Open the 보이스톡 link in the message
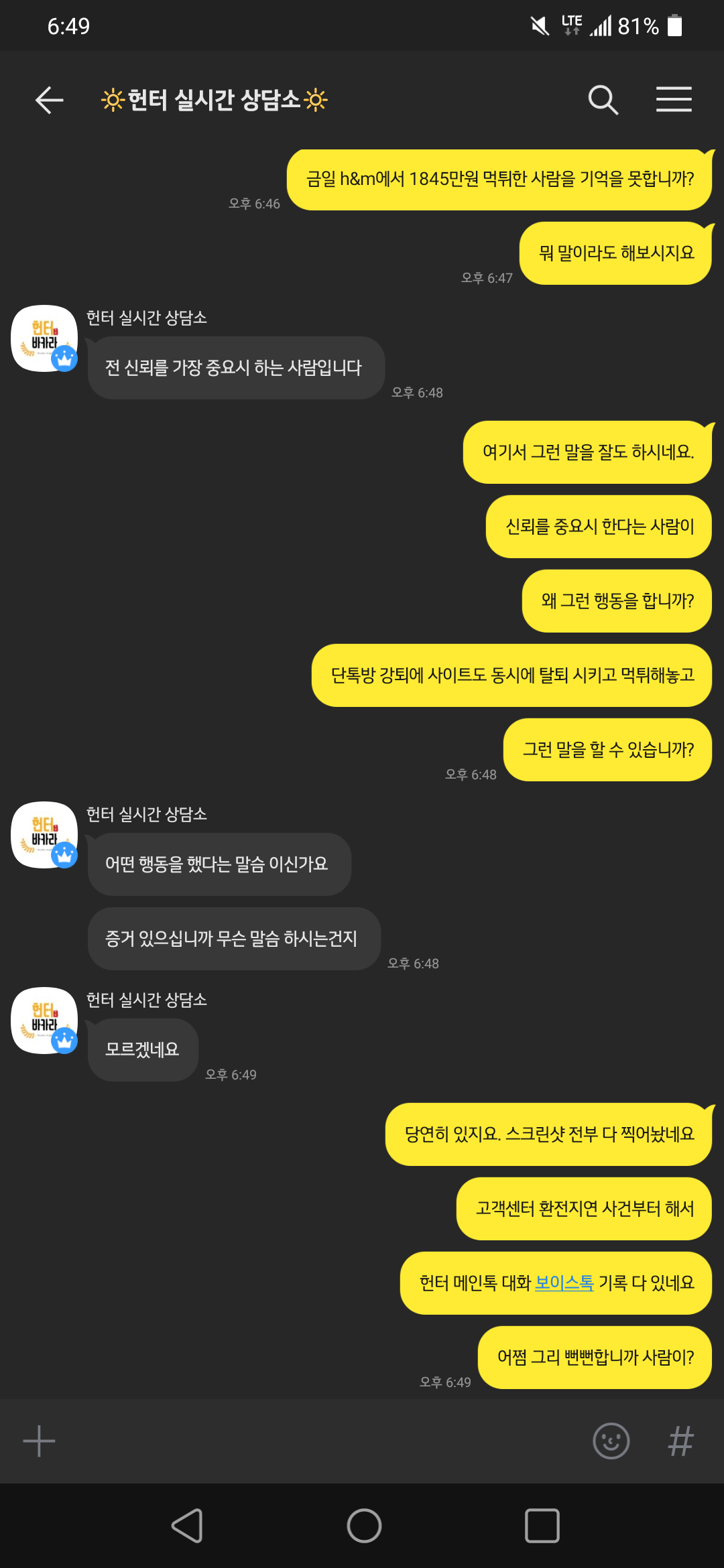This screenshot has height=1568, width=724. point(564,1283)
